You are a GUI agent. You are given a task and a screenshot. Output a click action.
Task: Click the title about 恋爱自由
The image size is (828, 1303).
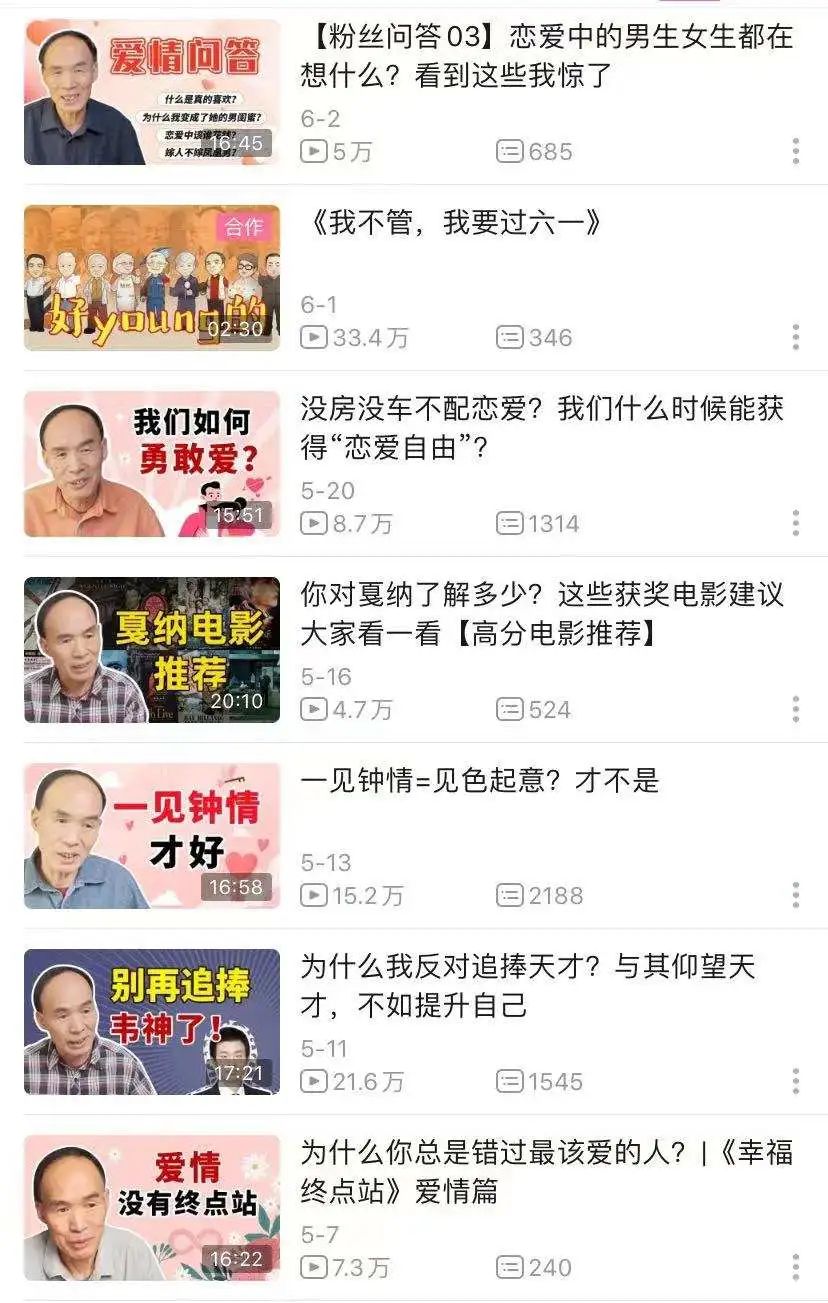545,424
